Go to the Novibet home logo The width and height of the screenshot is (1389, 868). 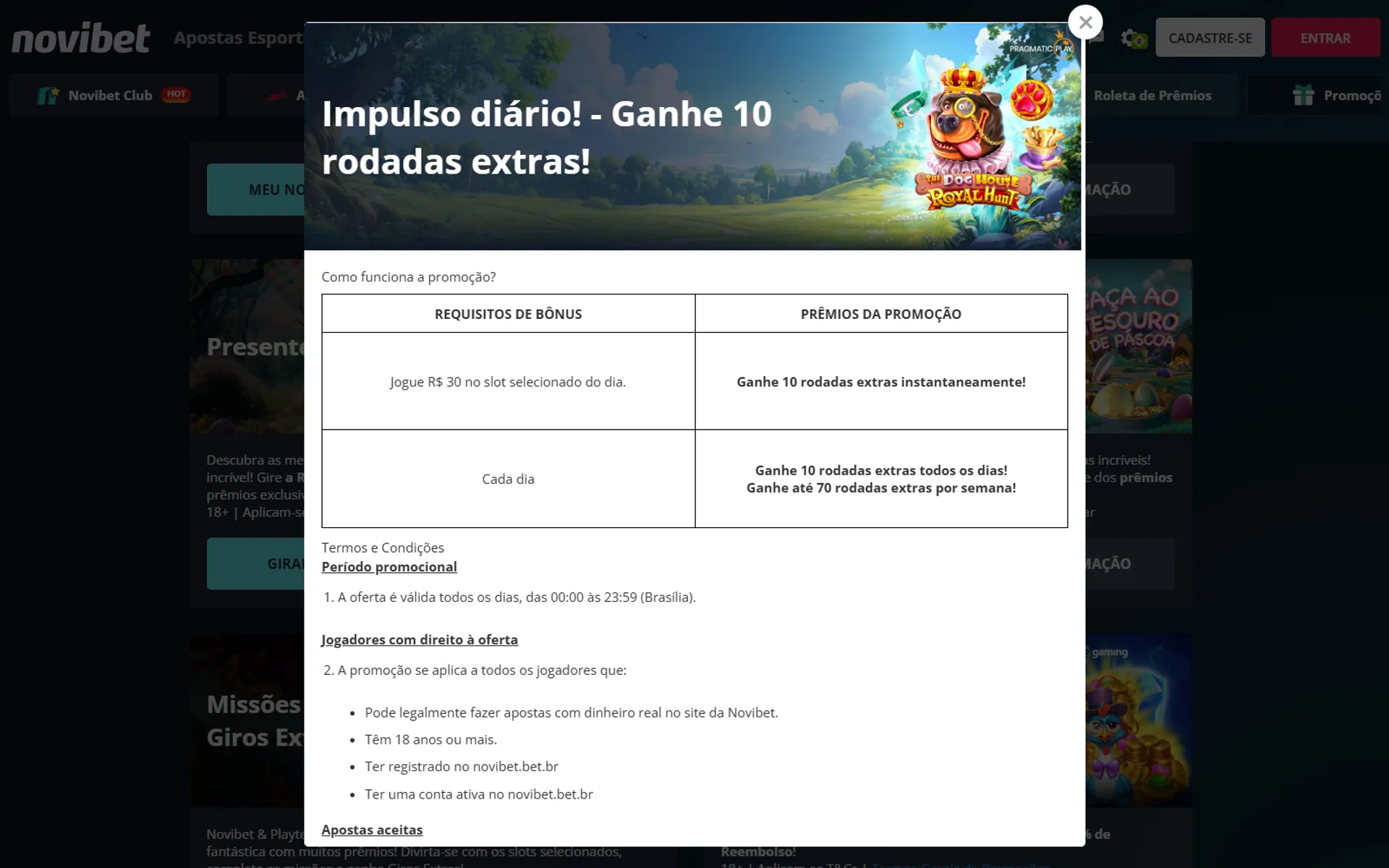[x=81, y=38]
